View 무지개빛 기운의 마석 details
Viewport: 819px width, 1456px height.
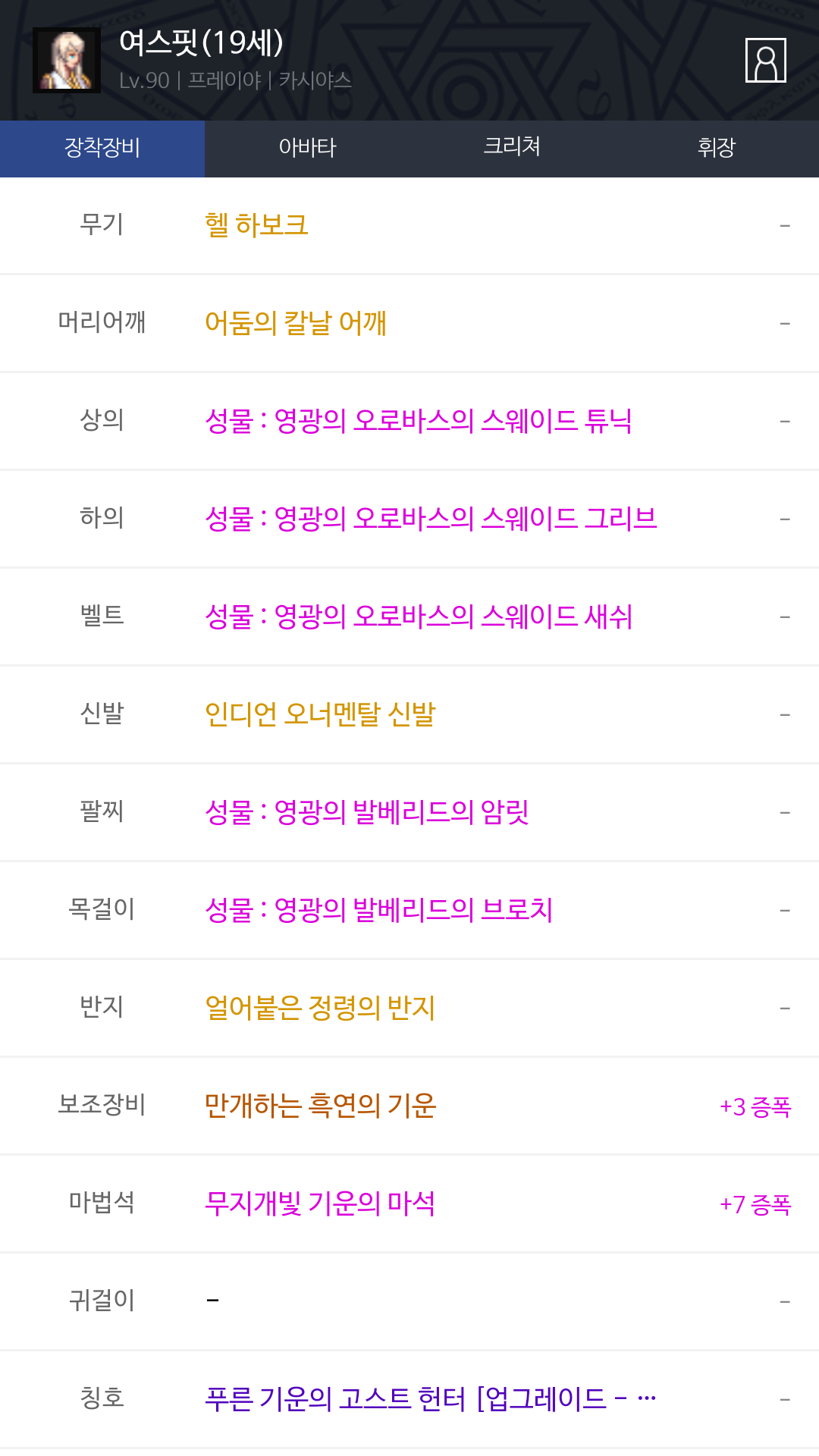coord(320,1203)
